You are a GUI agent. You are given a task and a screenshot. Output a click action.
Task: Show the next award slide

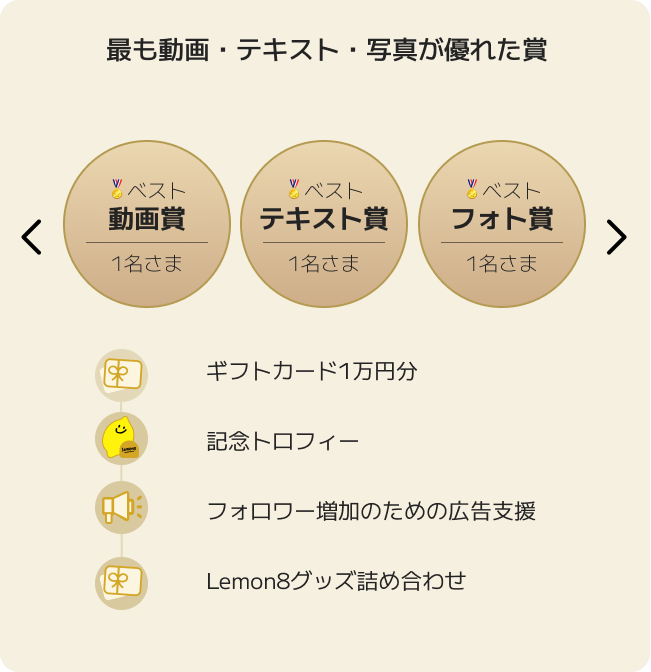(616, 237)
